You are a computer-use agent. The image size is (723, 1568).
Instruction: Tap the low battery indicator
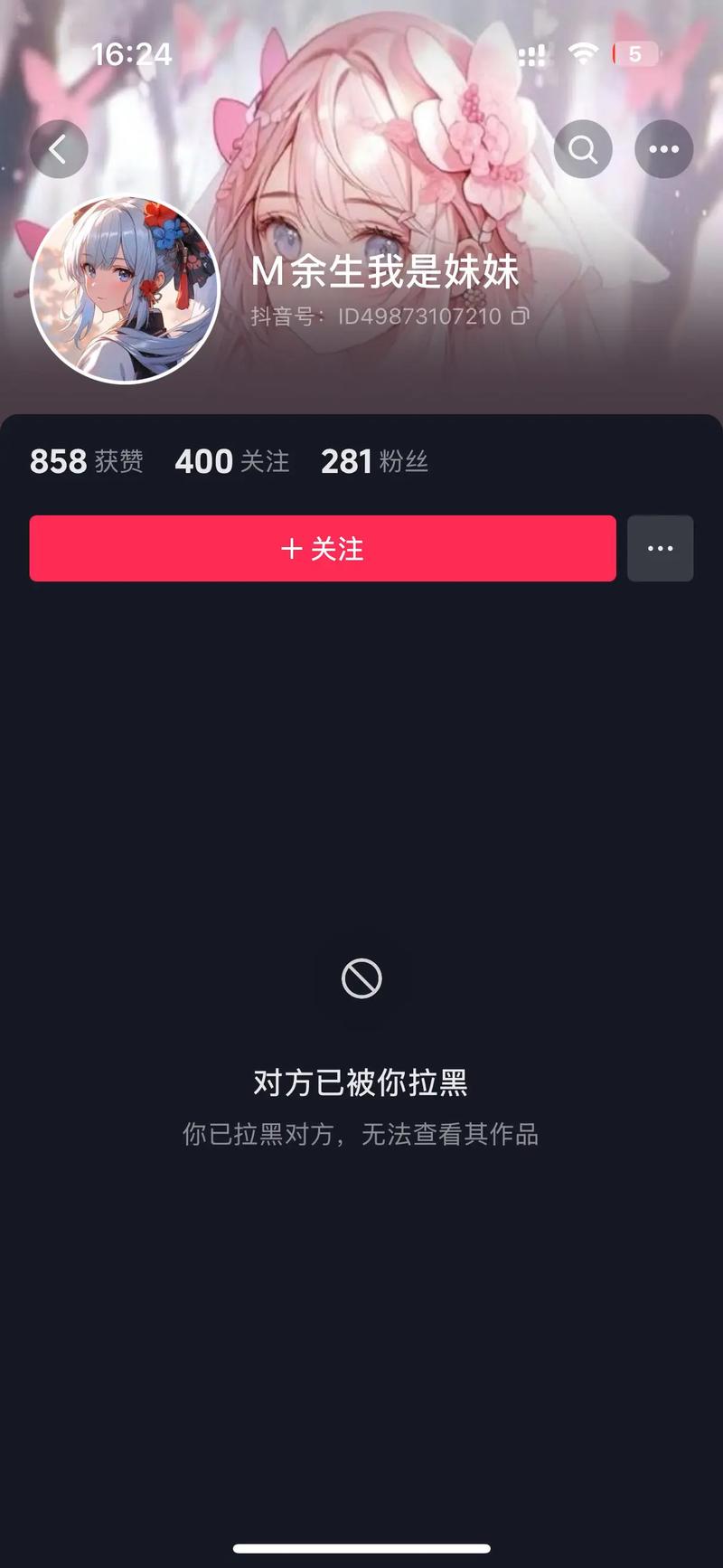pos(634,53)
